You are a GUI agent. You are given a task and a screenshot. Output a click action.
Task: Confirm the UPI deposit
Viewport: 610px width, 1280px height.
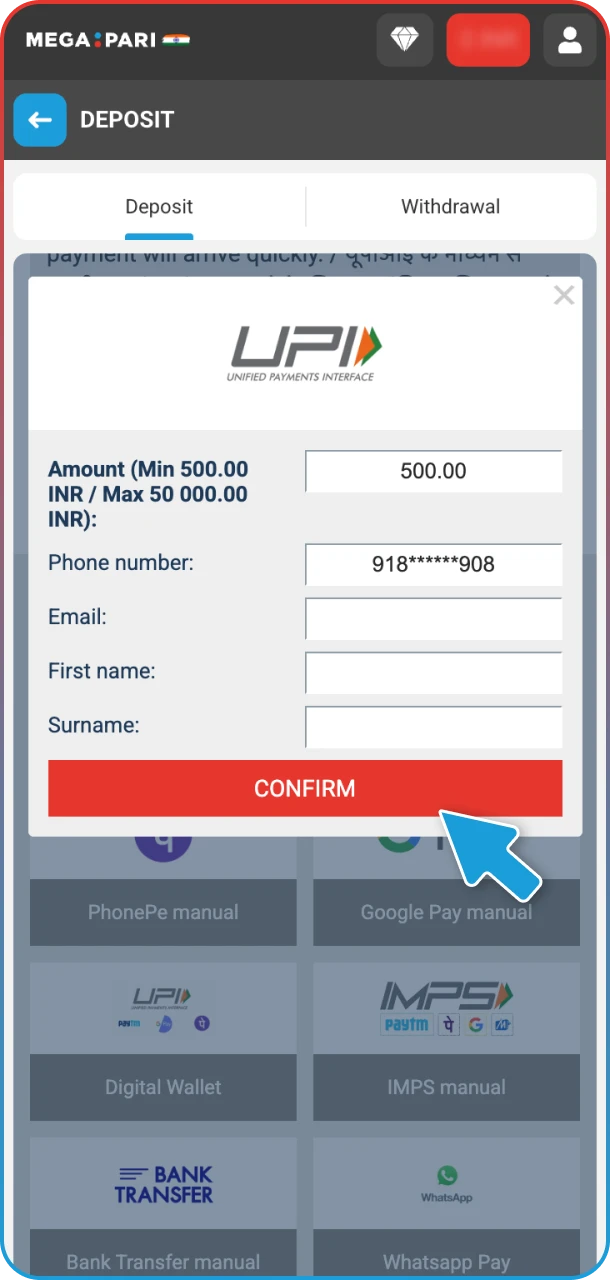click(305, 788)
